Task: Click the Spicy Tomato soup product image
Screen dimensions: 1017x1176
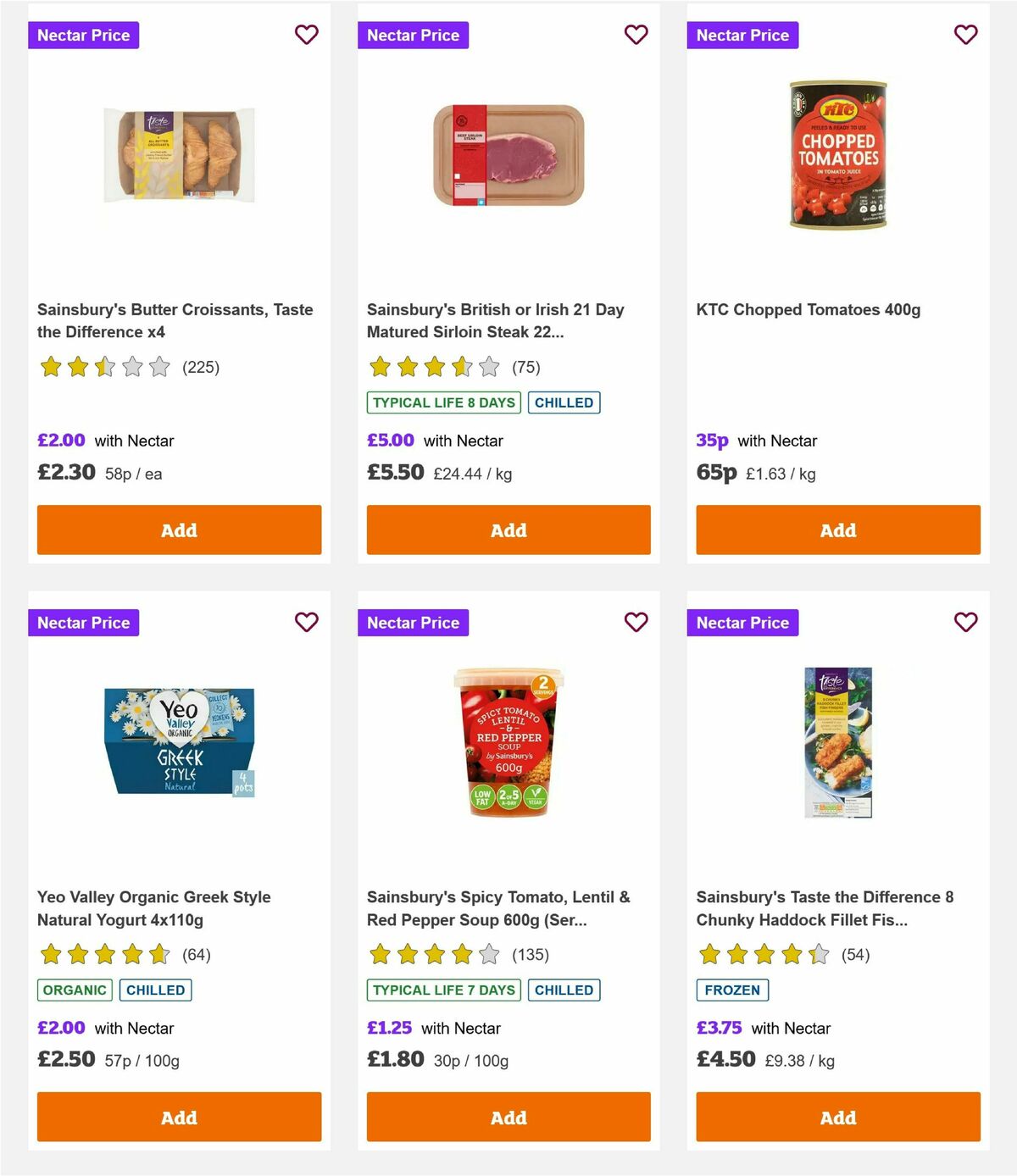Action: (508, 741)
